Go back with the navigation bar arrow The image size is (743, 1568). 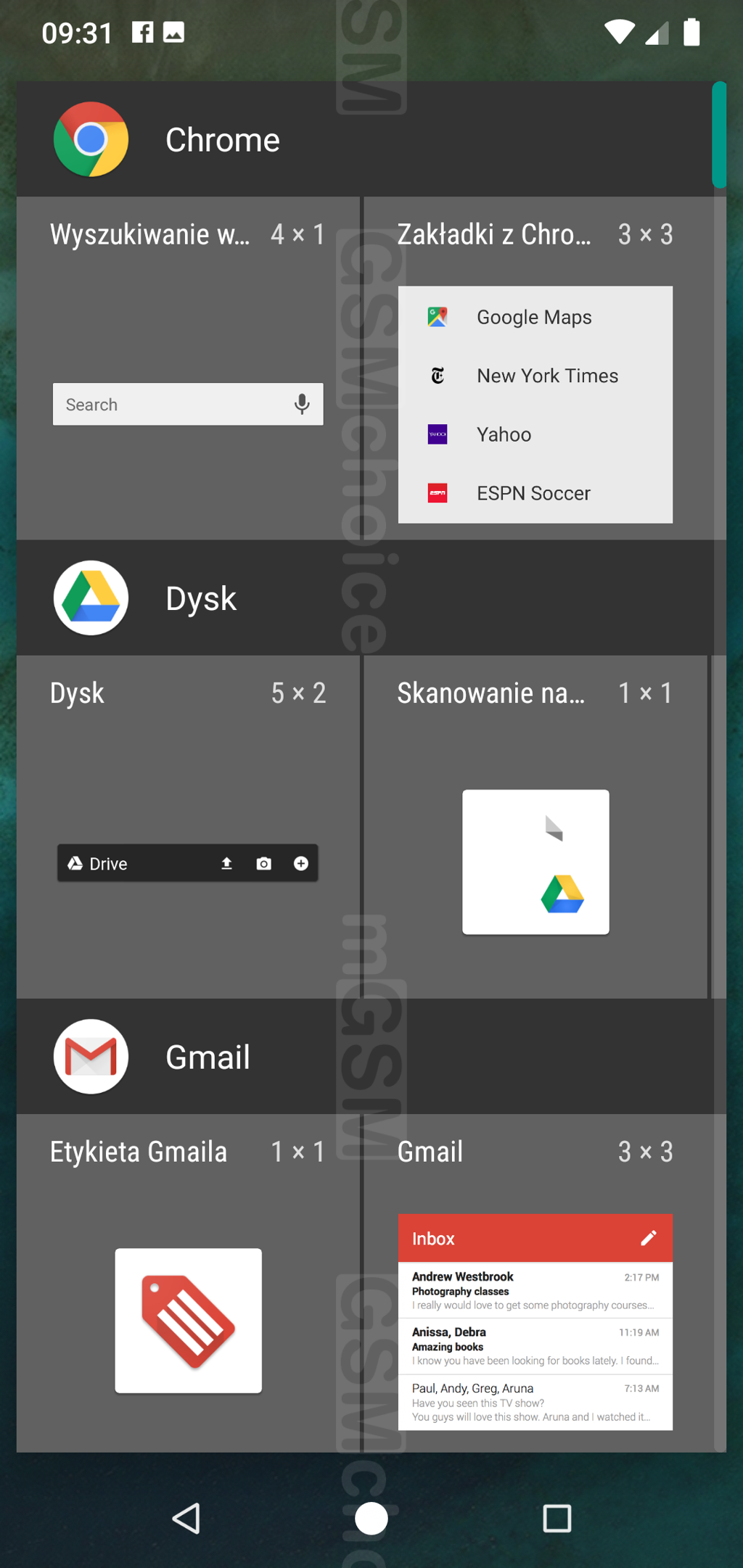[x=186, y=1518]
